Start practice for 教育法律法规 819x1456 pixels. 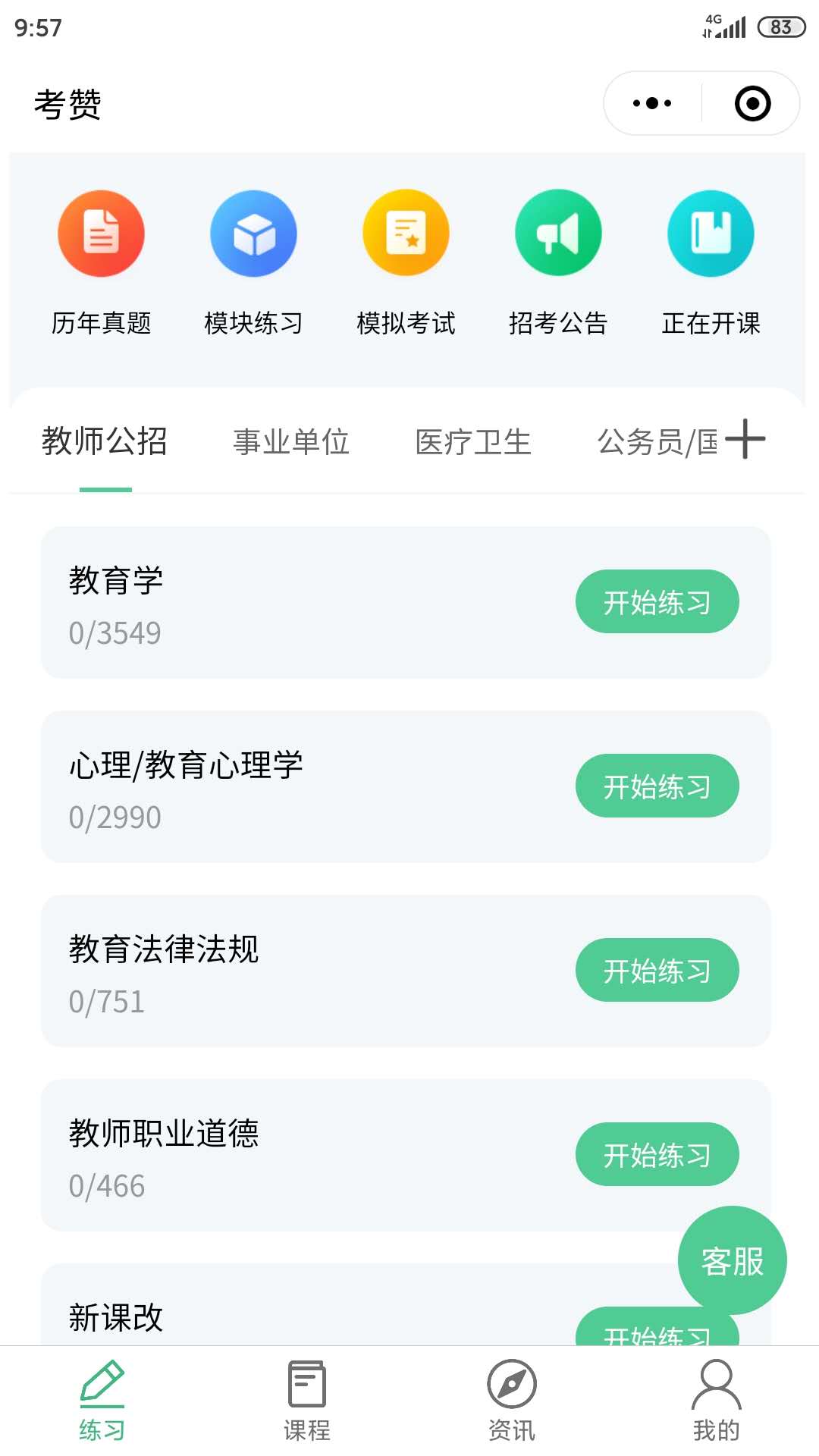pyautogui.click(x=657, y=970)
